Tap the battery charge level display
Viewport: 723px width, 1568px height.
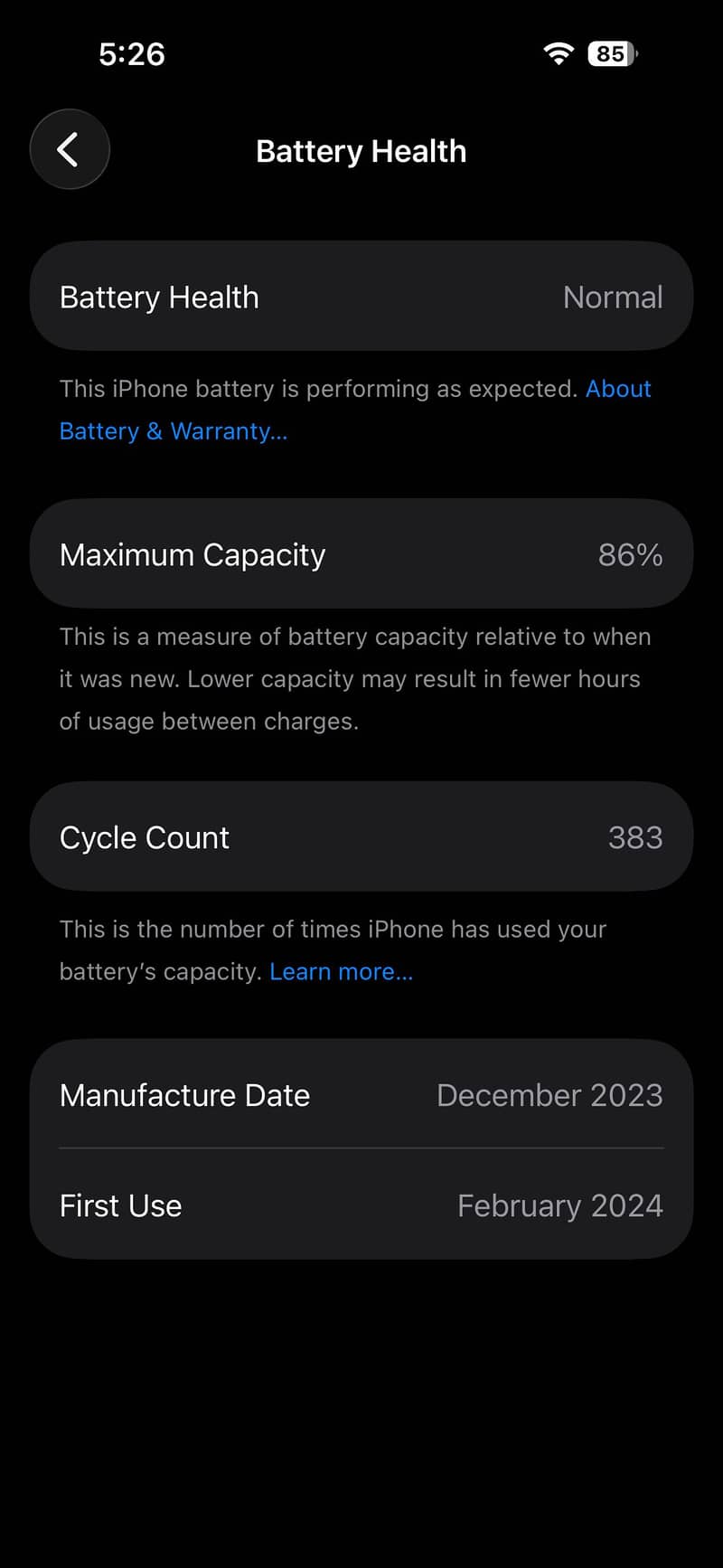tap(612, 53)
